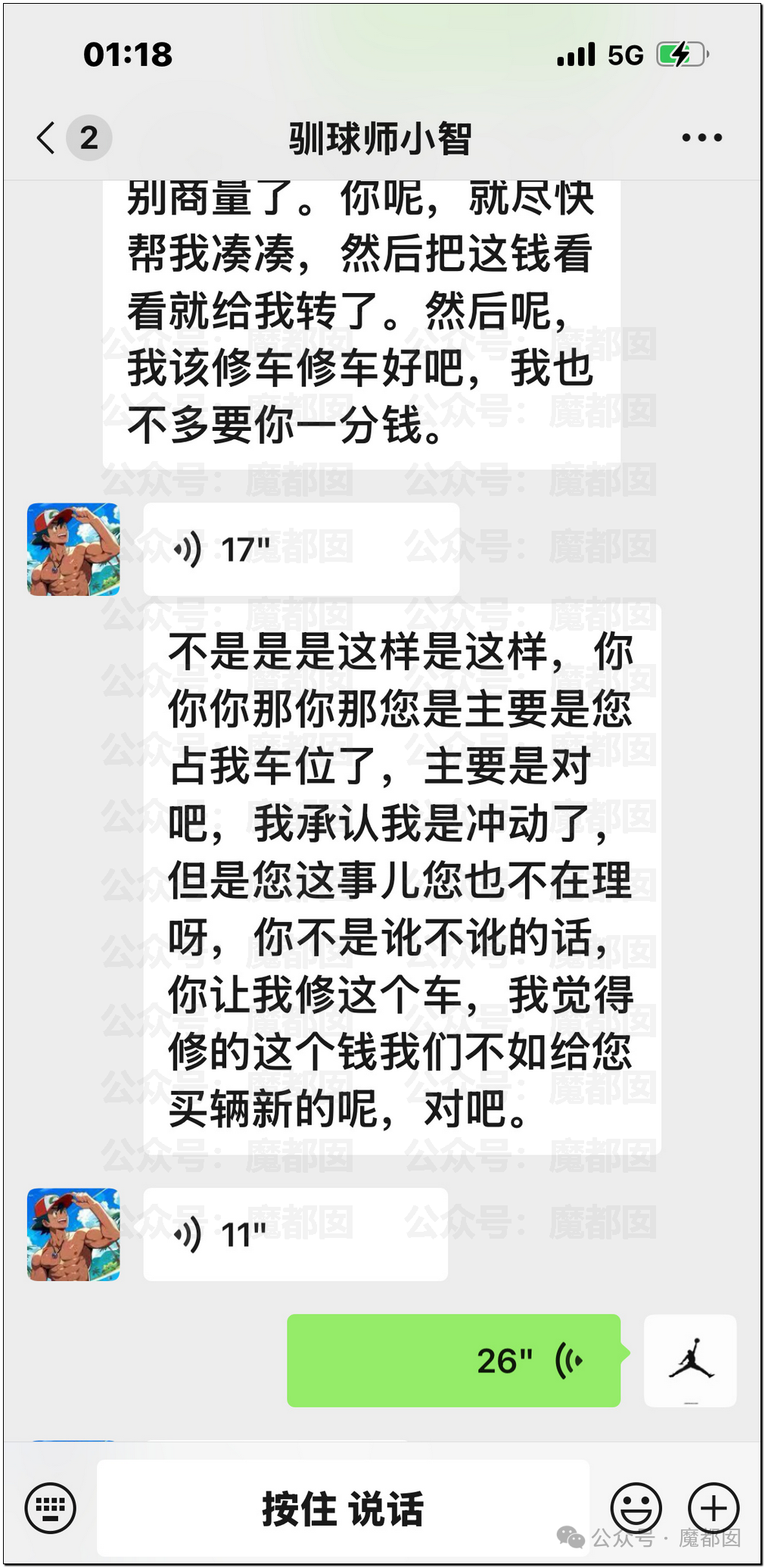Switch to the keyboard input
This screenshot has width=765, height=1568.
coord(51,1507)
